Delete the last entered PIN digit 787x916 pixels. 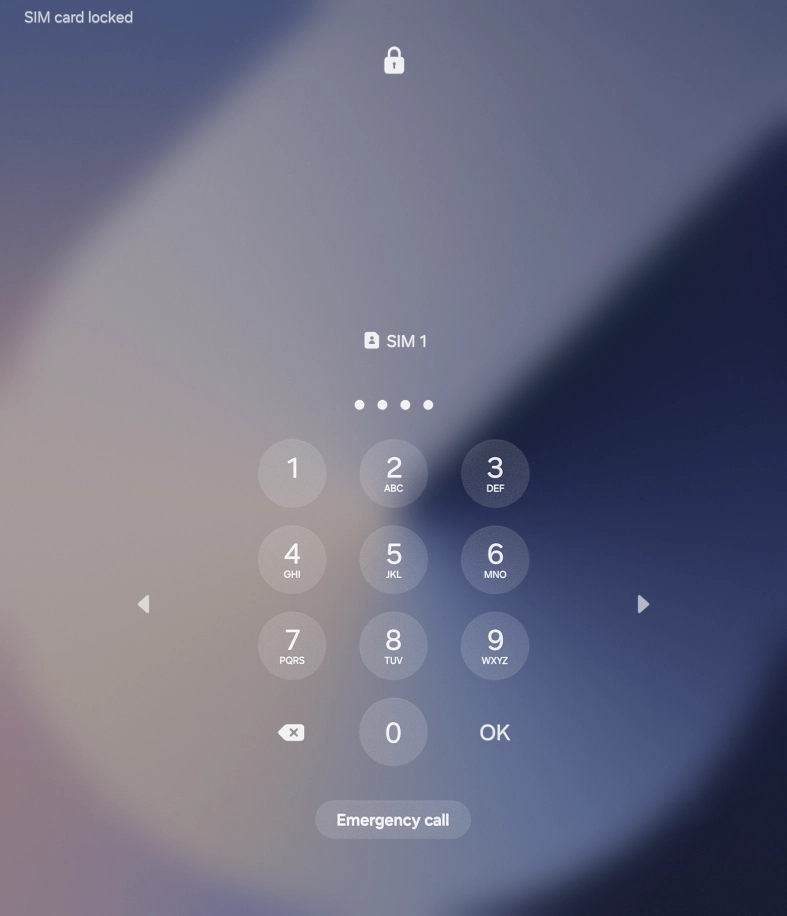click(x=291, y=733)
